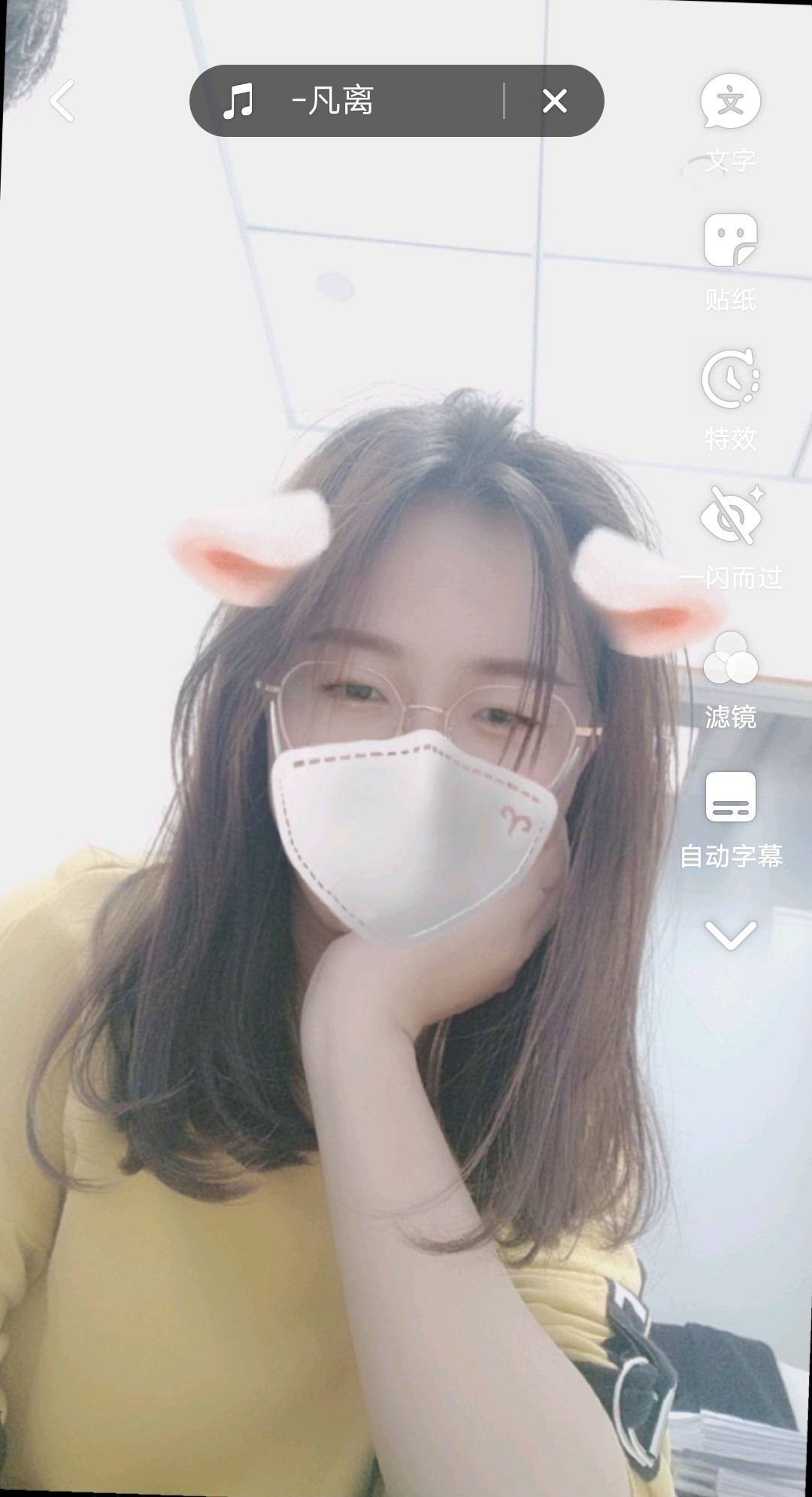Open the 特效 effects tool
Image resolution: width=812 pixels, height=1497 pixels.
tap(731, 400)
